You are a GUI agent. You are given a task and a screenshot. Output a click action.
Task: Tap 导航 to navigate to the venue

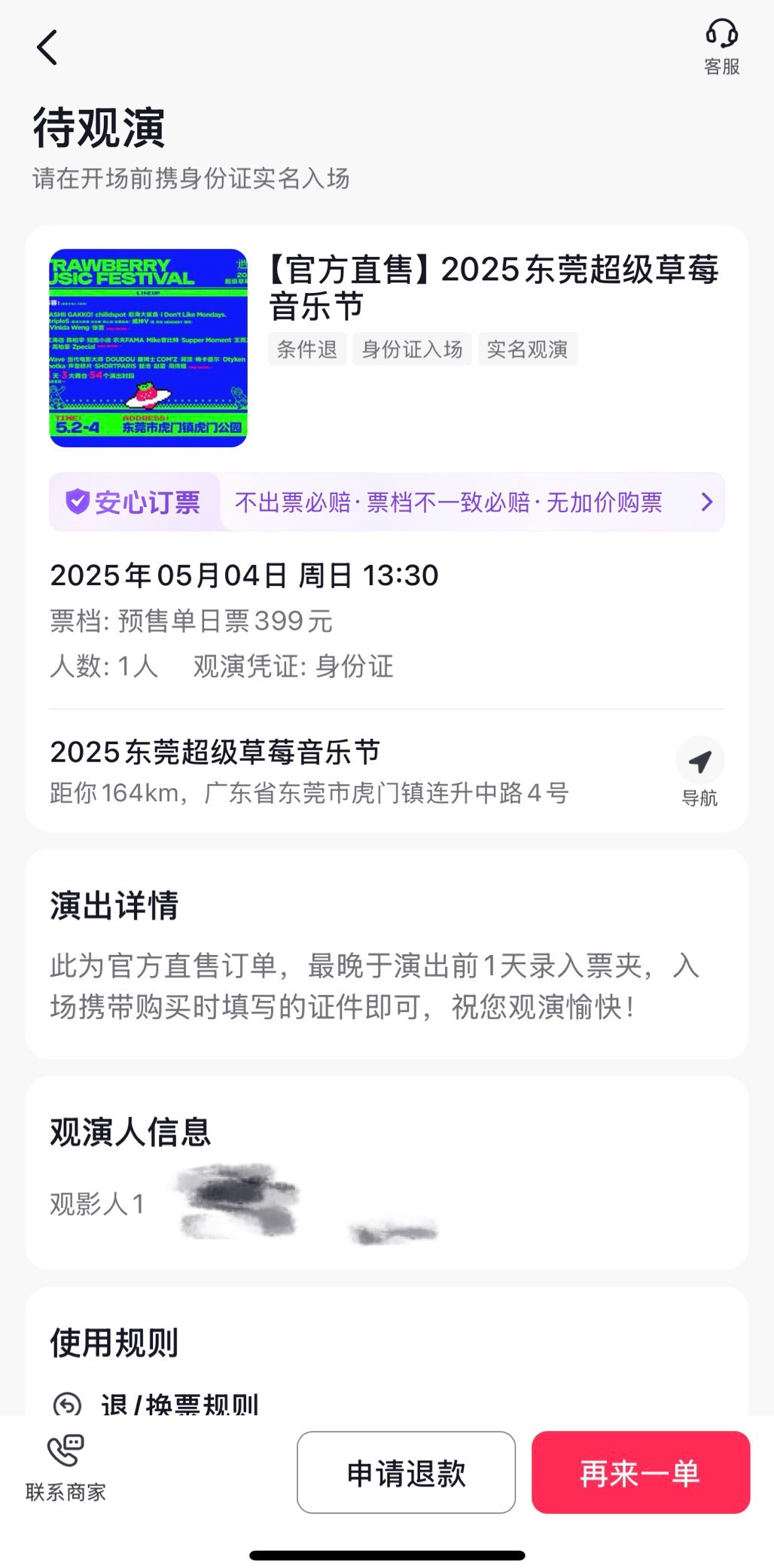(x=700, y=772)
